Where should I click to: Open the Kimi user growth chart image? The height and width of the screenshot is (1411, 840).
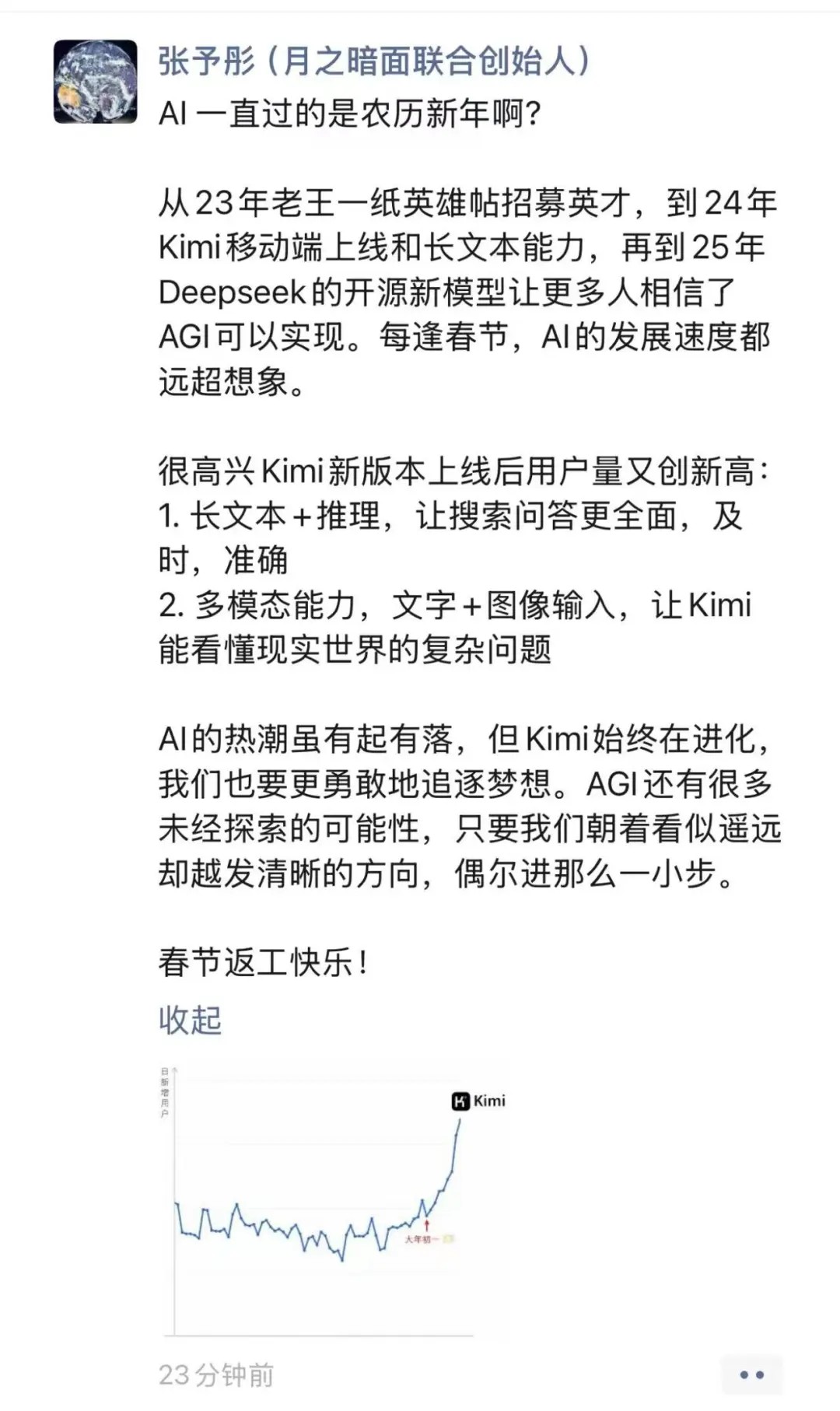334,1199
